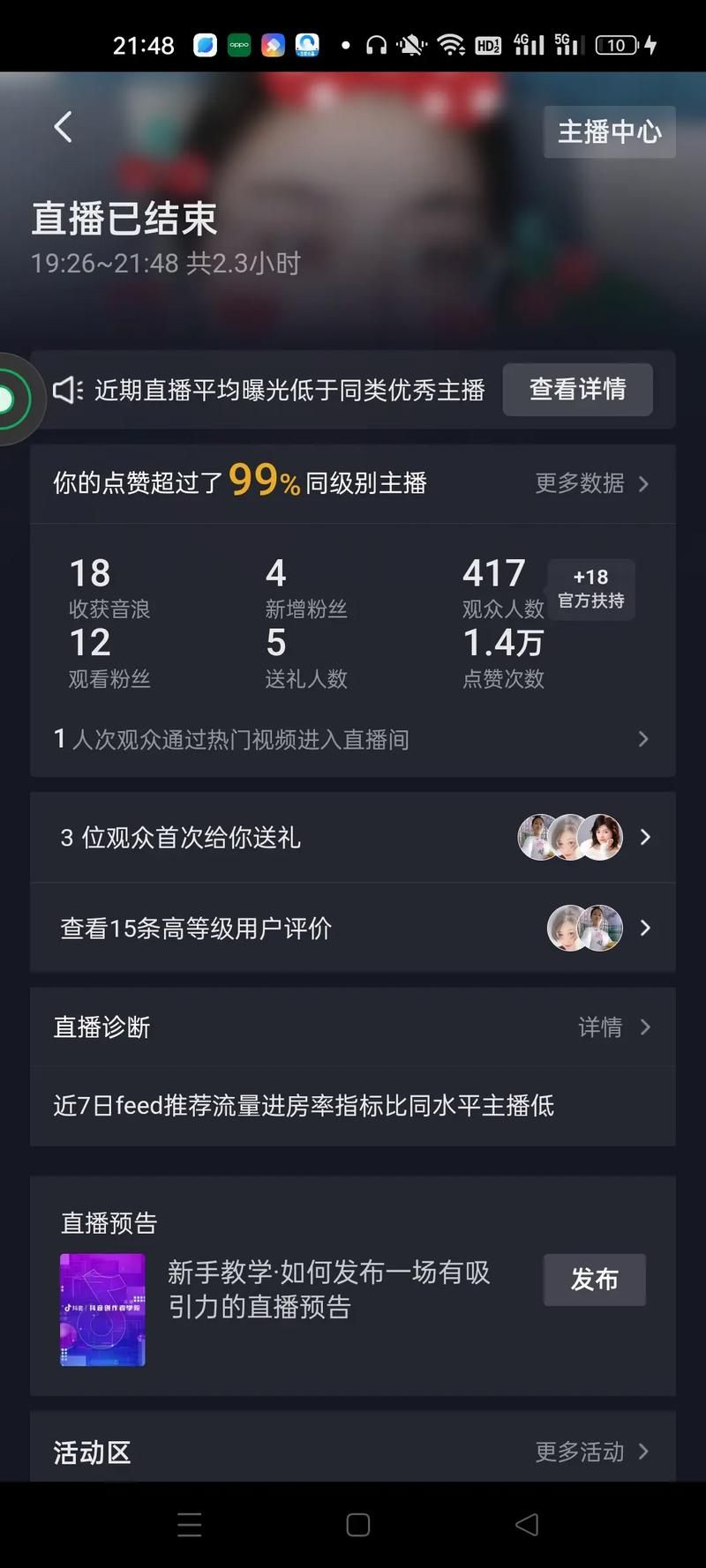Open 3位观众首次给你送礼 row
Image resolution: width=706 pixels, height=1568 pixels.
[353, 837]
